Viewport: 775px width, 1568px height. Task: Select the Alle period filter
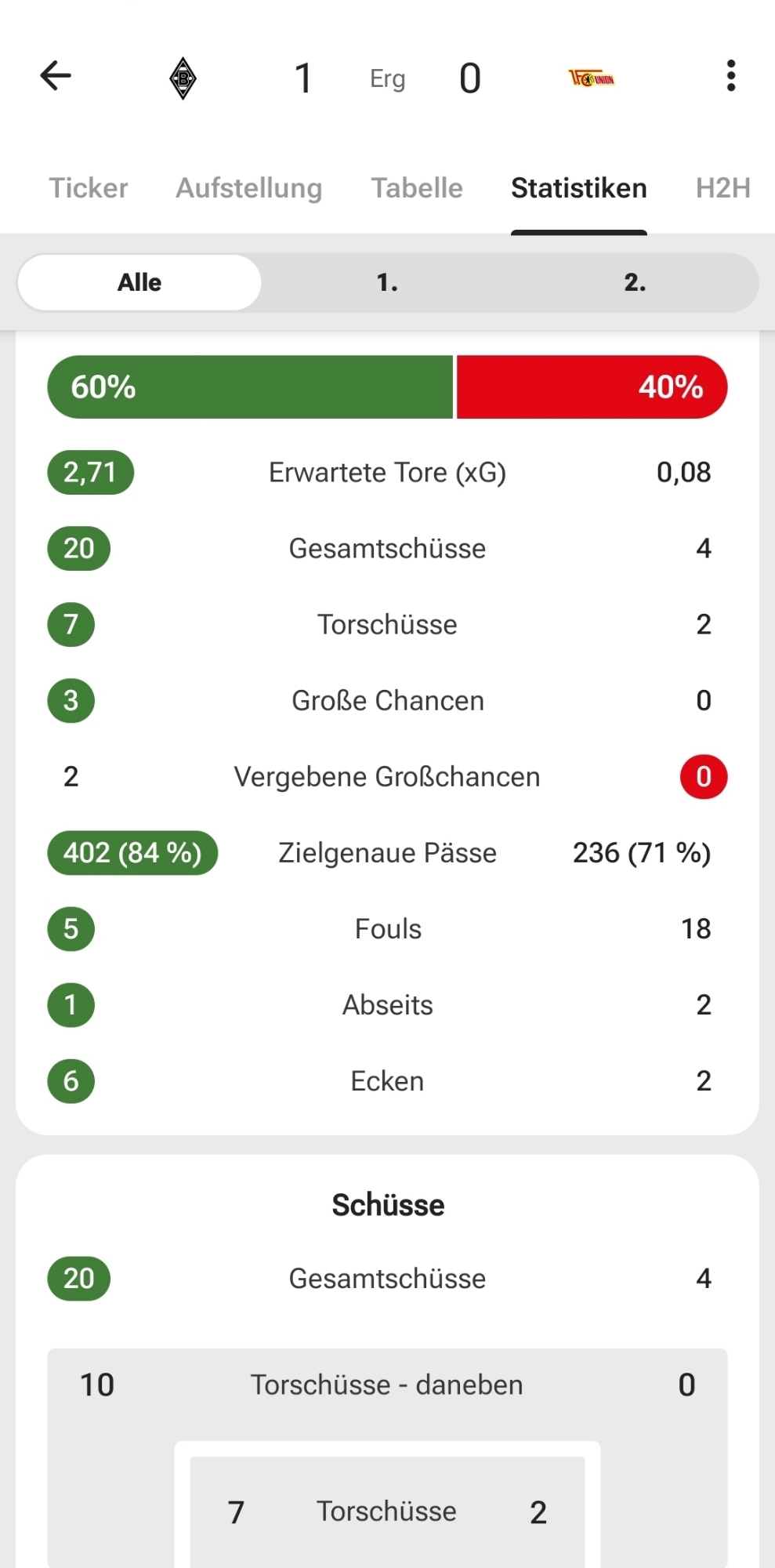139,282
